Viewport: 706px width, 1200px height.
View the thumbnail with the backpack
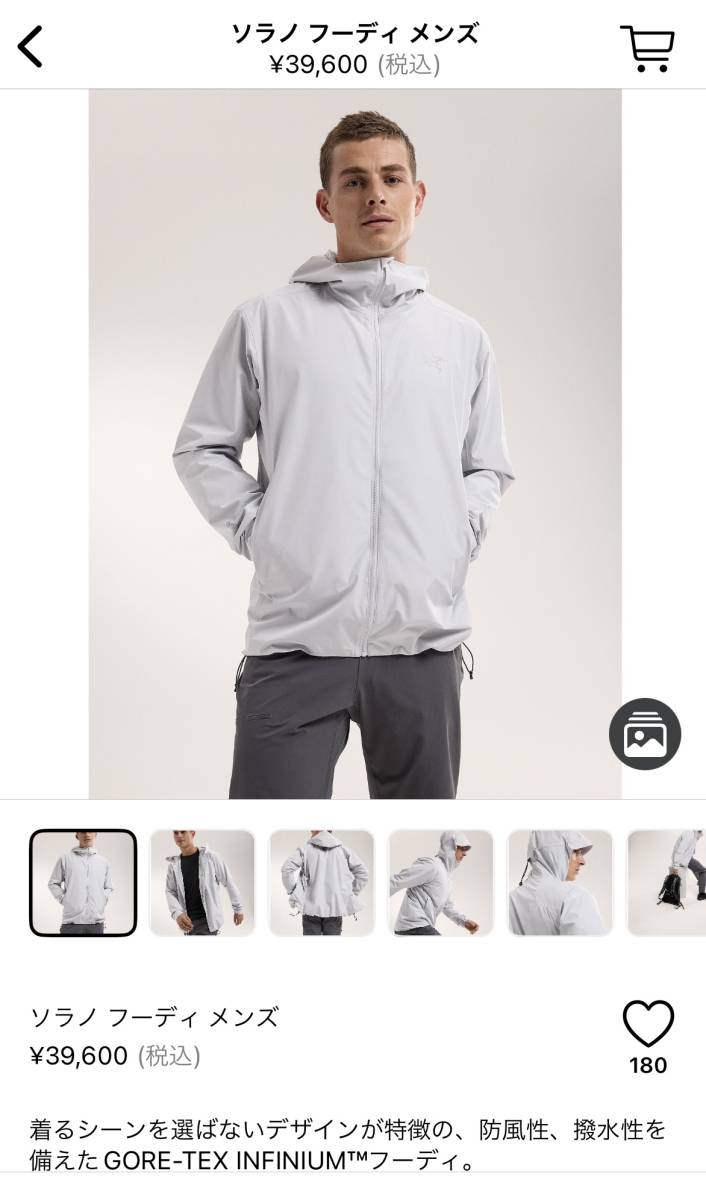pyautogui.click(x=668, y=883)
